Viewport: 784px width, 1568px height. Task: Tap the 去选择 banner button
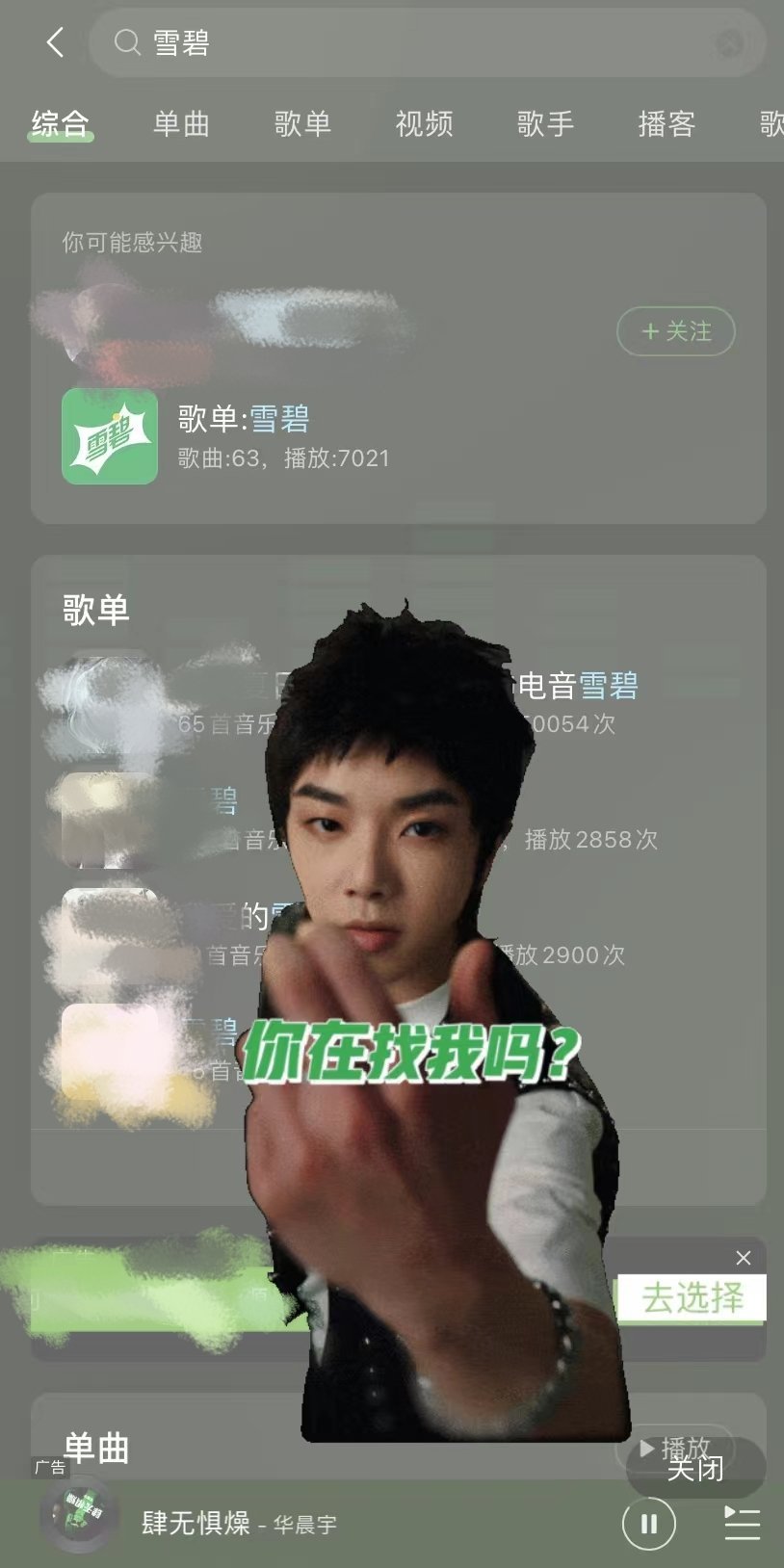(x=692, y=1298)
